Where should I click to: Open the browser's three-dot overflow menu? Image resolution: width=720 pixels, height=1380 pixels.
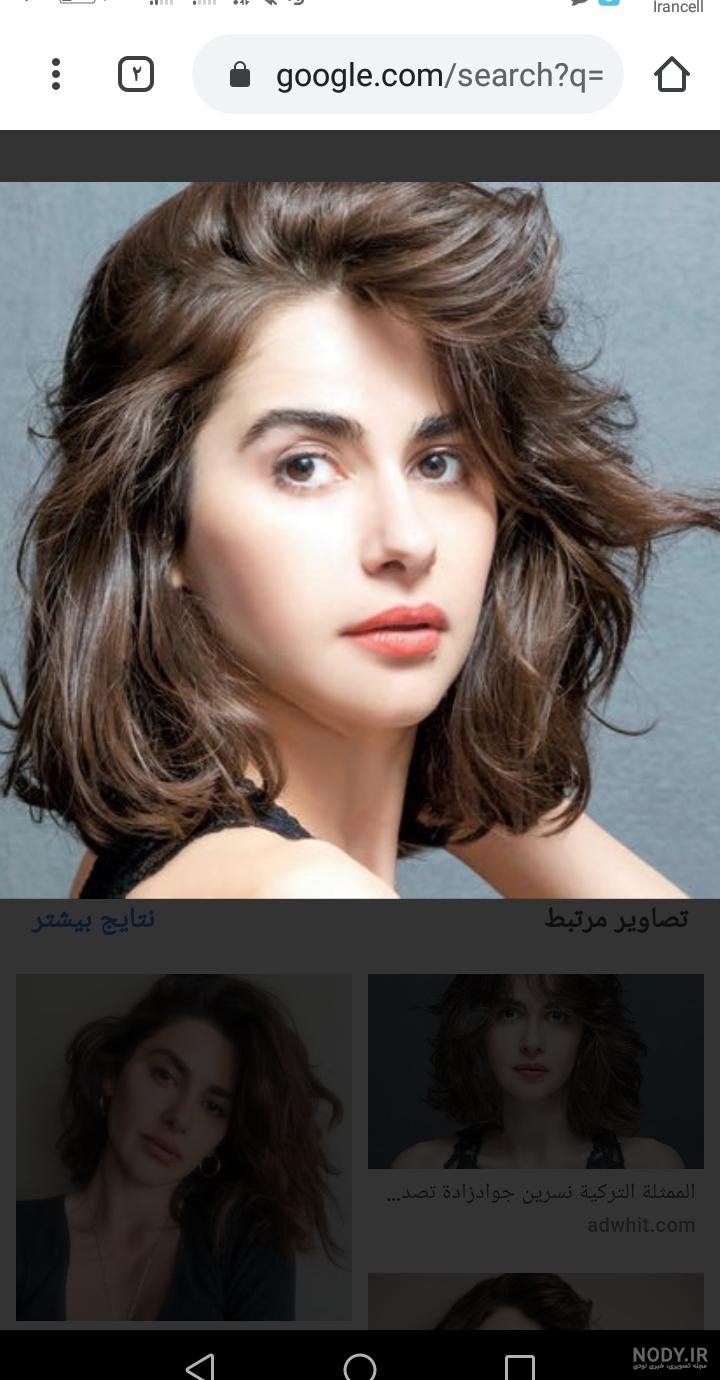56,74
